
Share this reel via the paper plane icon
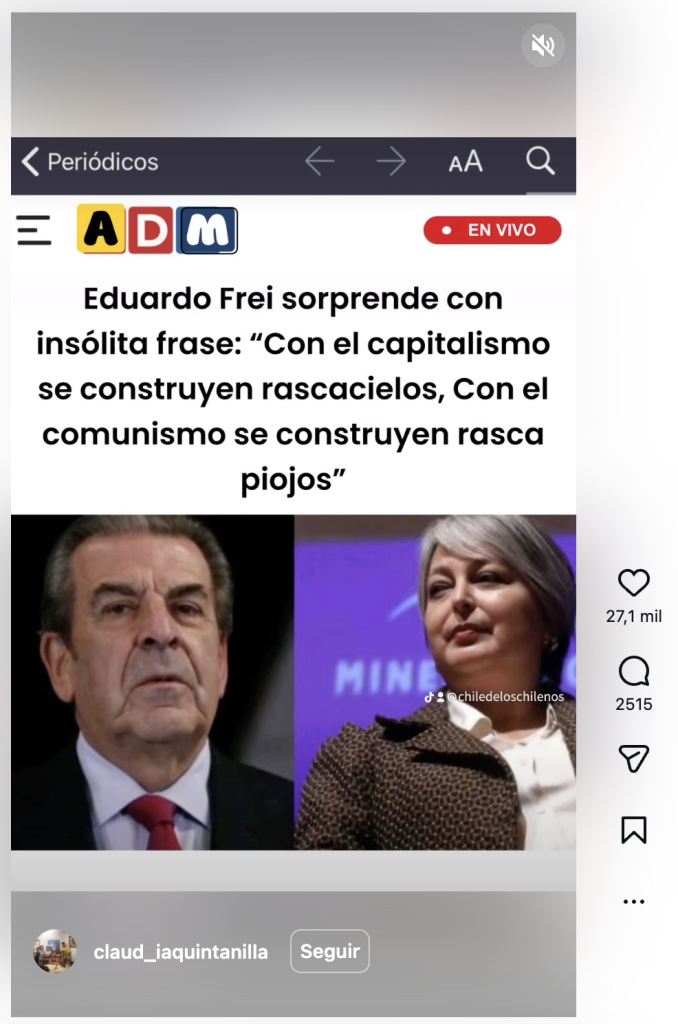pyautogui.click(x=634, y=760)
